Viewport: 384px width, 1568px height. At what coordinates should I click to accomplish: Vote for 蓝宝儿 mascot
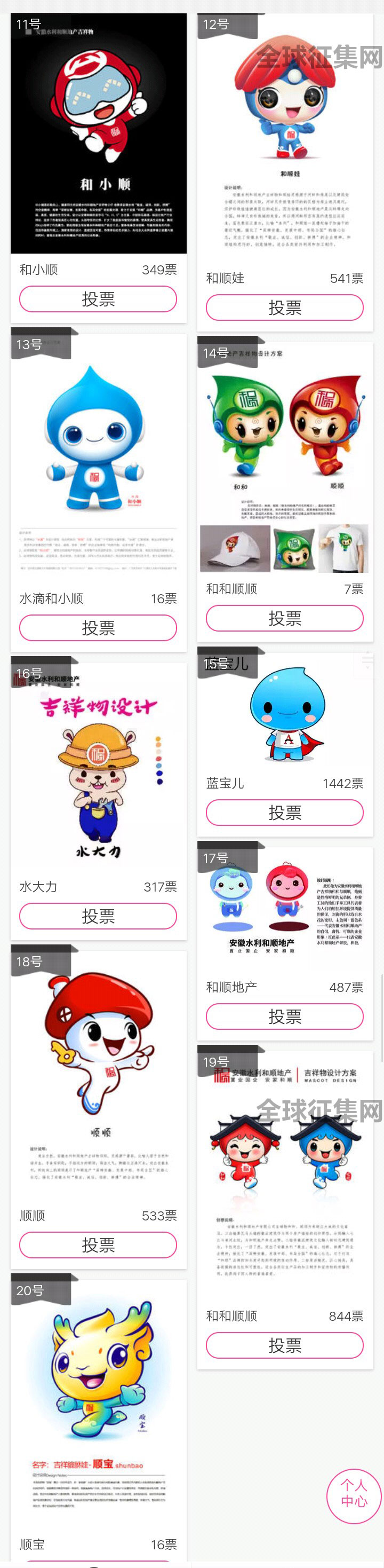coord(284,812)
